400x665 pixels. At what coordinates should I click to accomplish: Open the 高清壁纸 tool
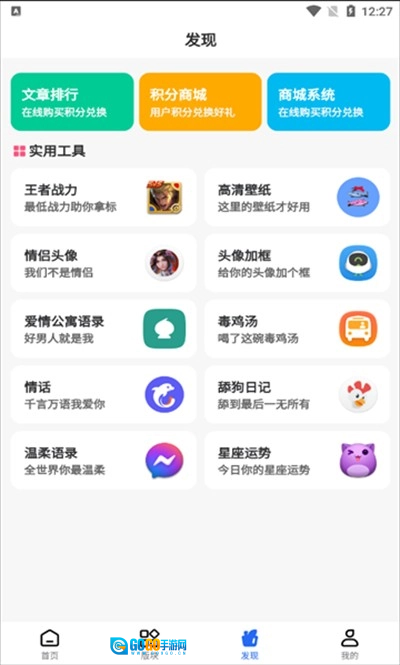(297, 197)
